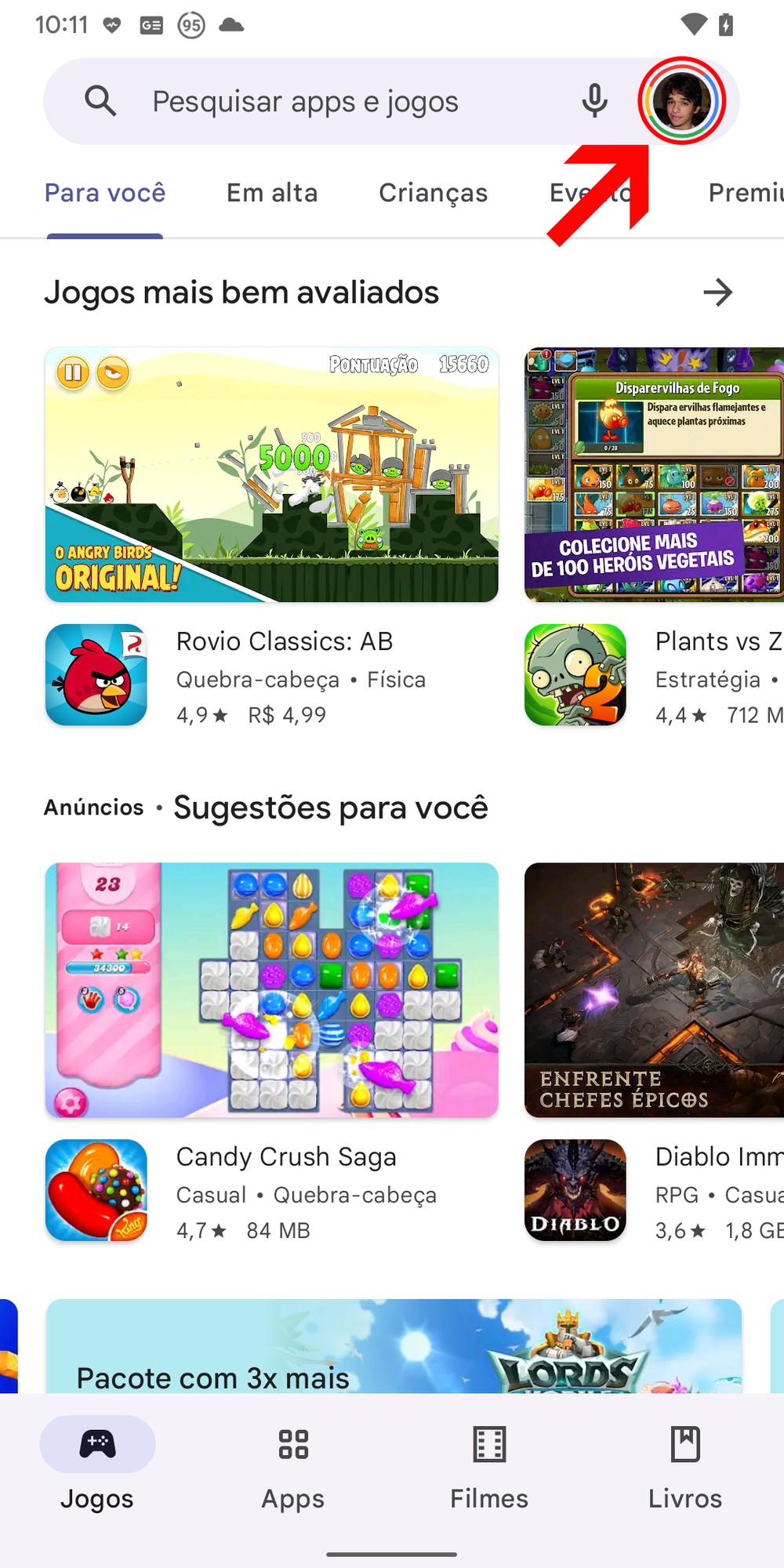Expand Jogos mais bem avaliados arrow
Viewport: 784px width, 1568px height.
(x=717, y=292)
